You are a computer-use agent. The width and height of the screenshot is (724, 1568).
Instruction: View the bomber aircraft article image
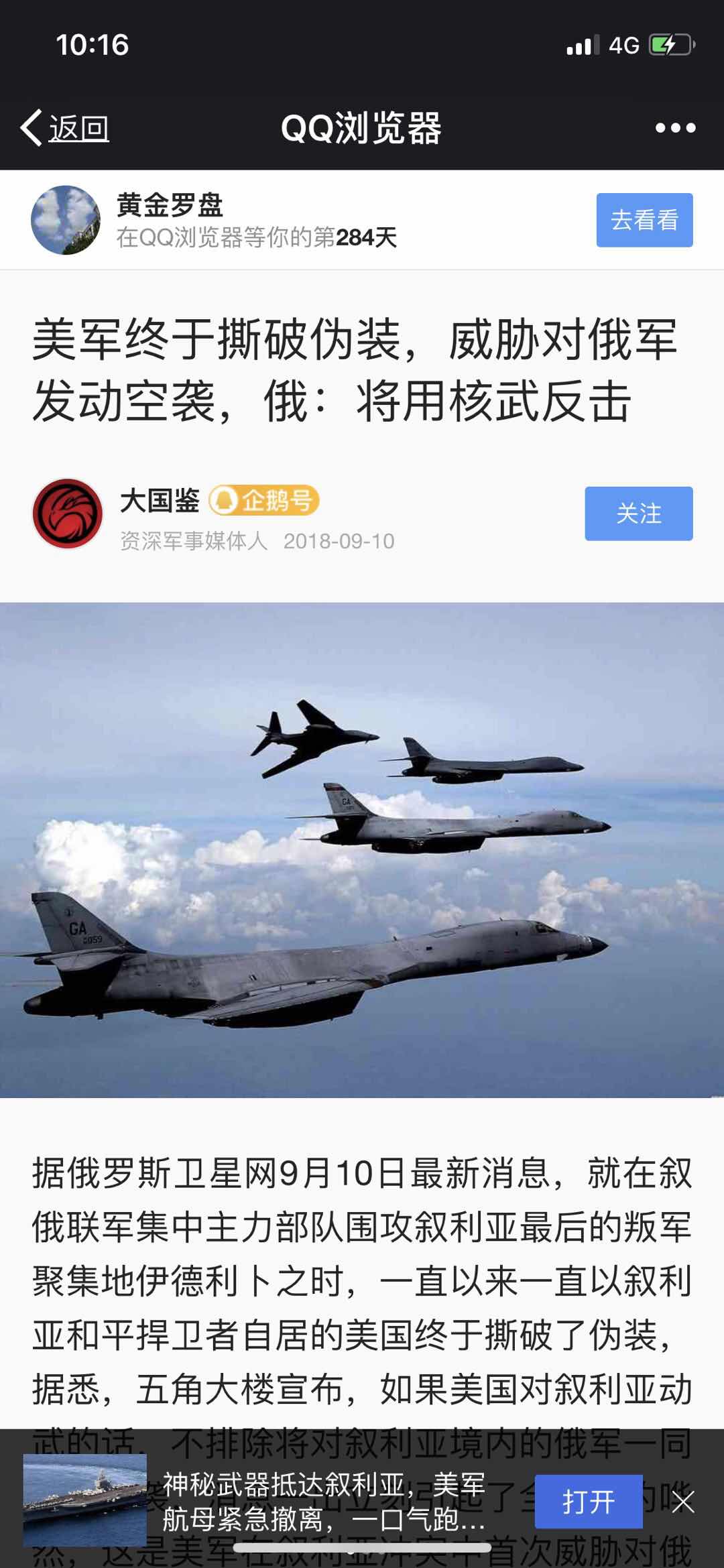tap(362, 850)
